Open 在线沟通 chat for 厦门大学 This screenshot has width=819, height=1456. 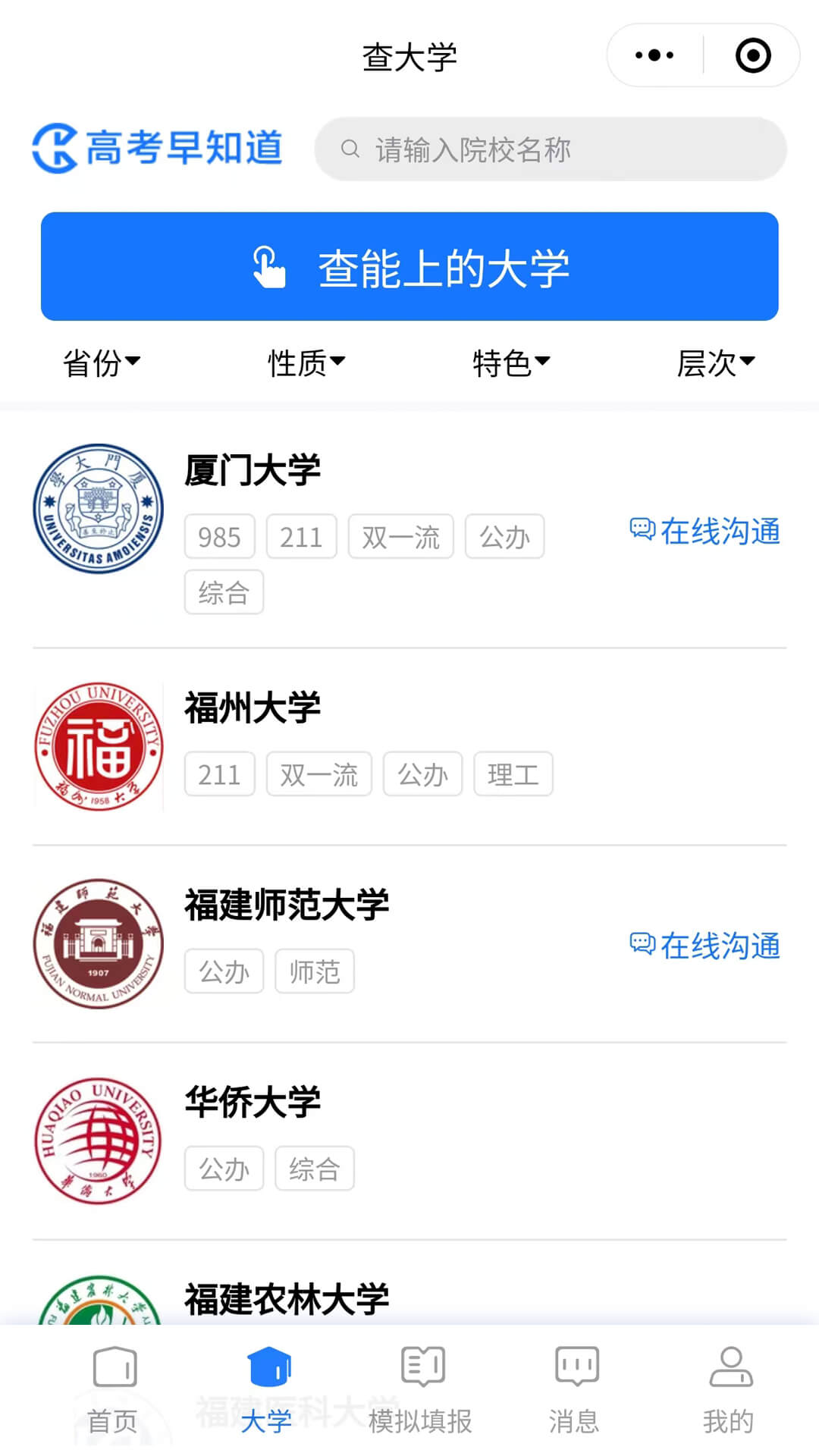click(705, 532)
